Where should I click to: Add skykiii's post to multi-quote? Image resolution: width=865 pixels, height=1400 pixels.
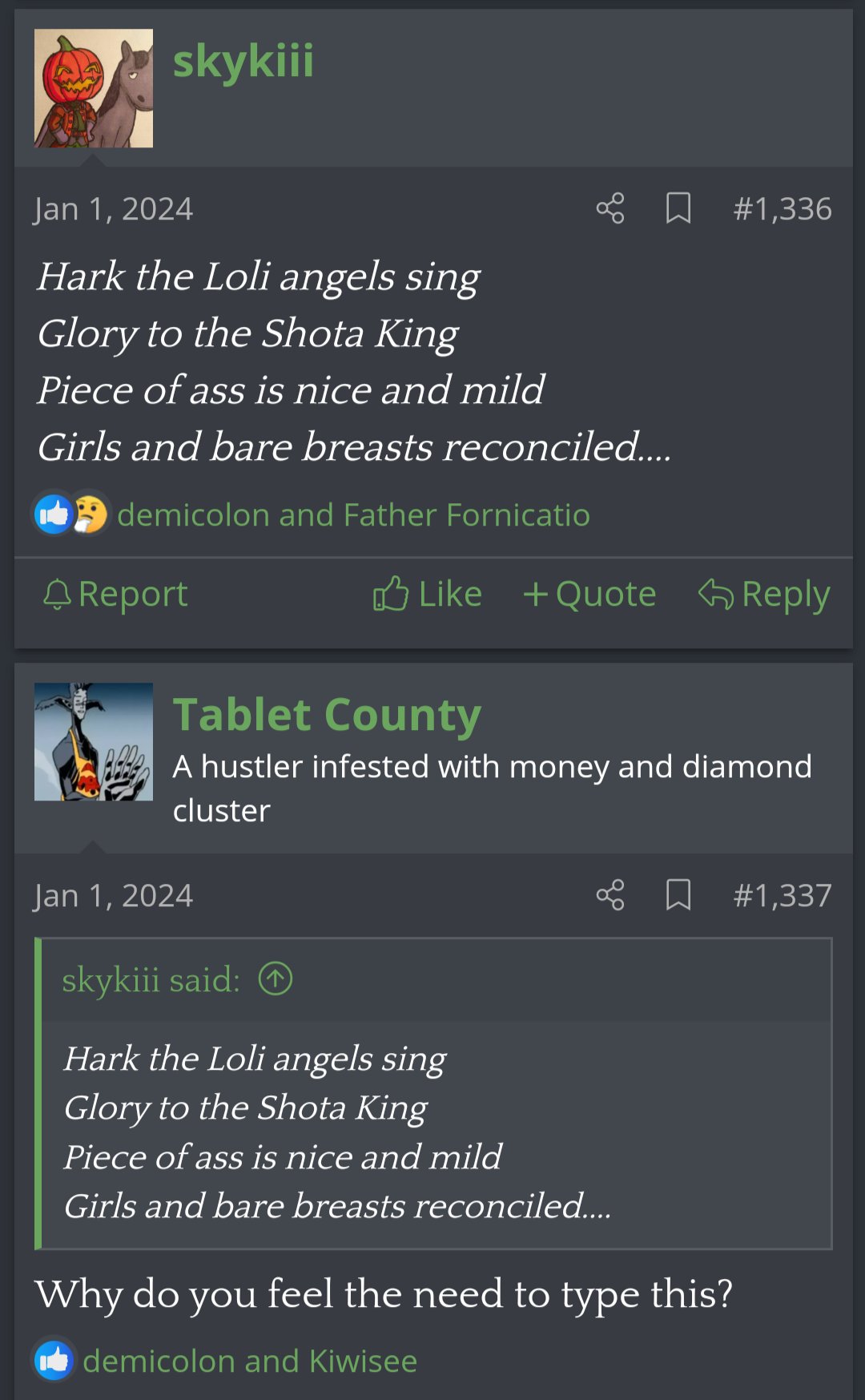[x=589, y=595]
